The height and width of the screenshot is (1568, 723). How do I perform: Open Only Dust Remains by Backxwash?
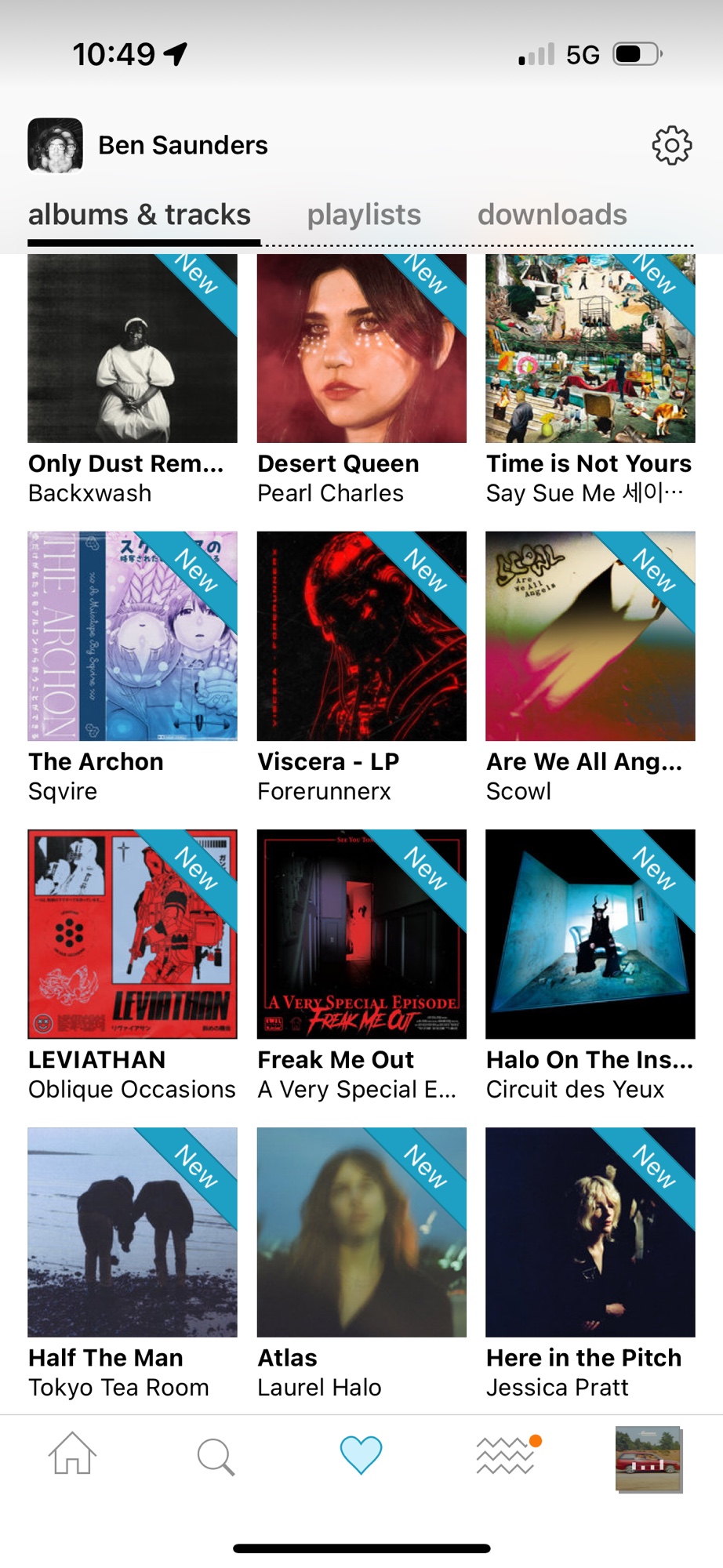tap(132, 349)
